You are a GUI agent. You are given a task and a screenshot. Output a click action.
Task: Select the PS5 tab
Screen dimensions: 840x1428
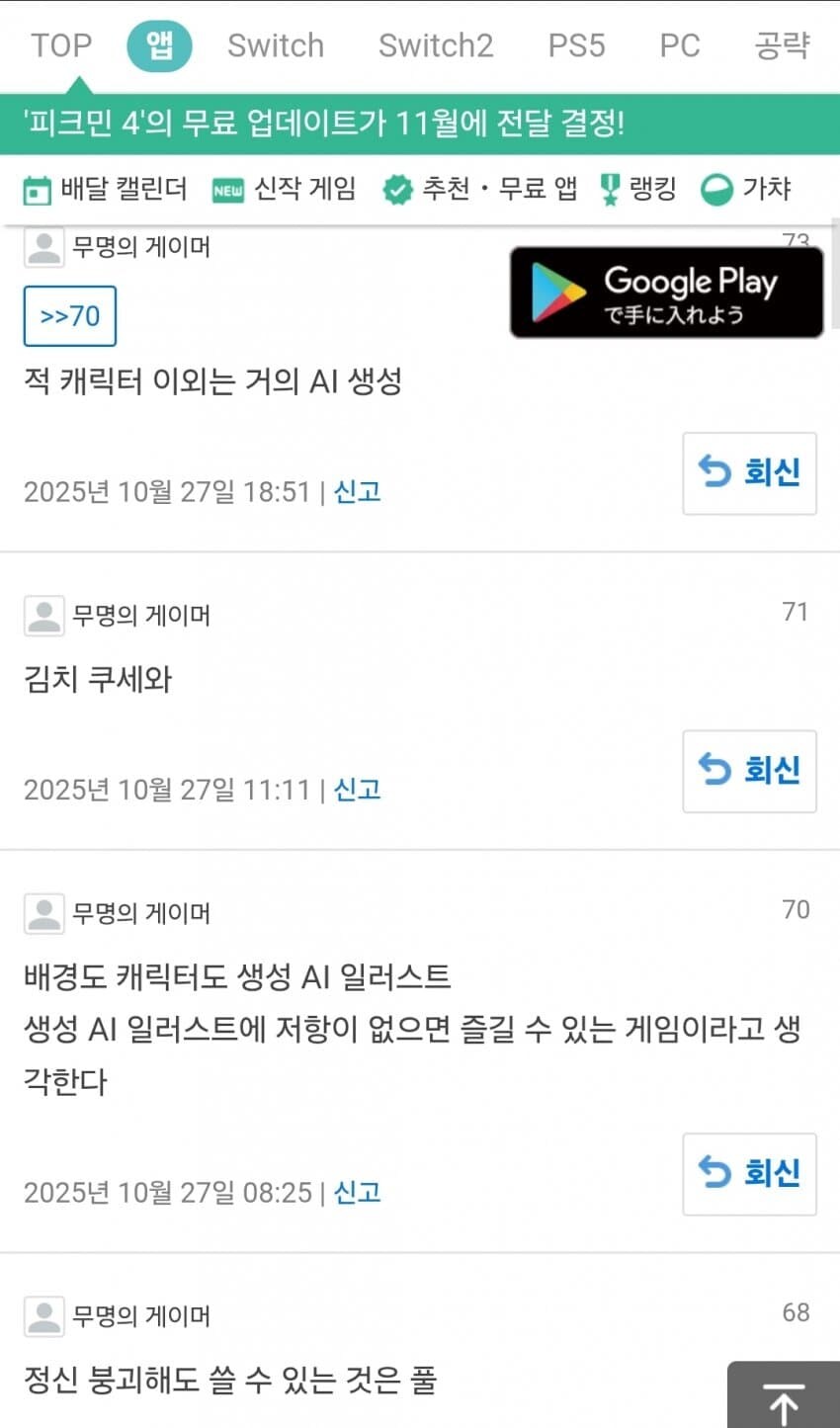(577, 45)
